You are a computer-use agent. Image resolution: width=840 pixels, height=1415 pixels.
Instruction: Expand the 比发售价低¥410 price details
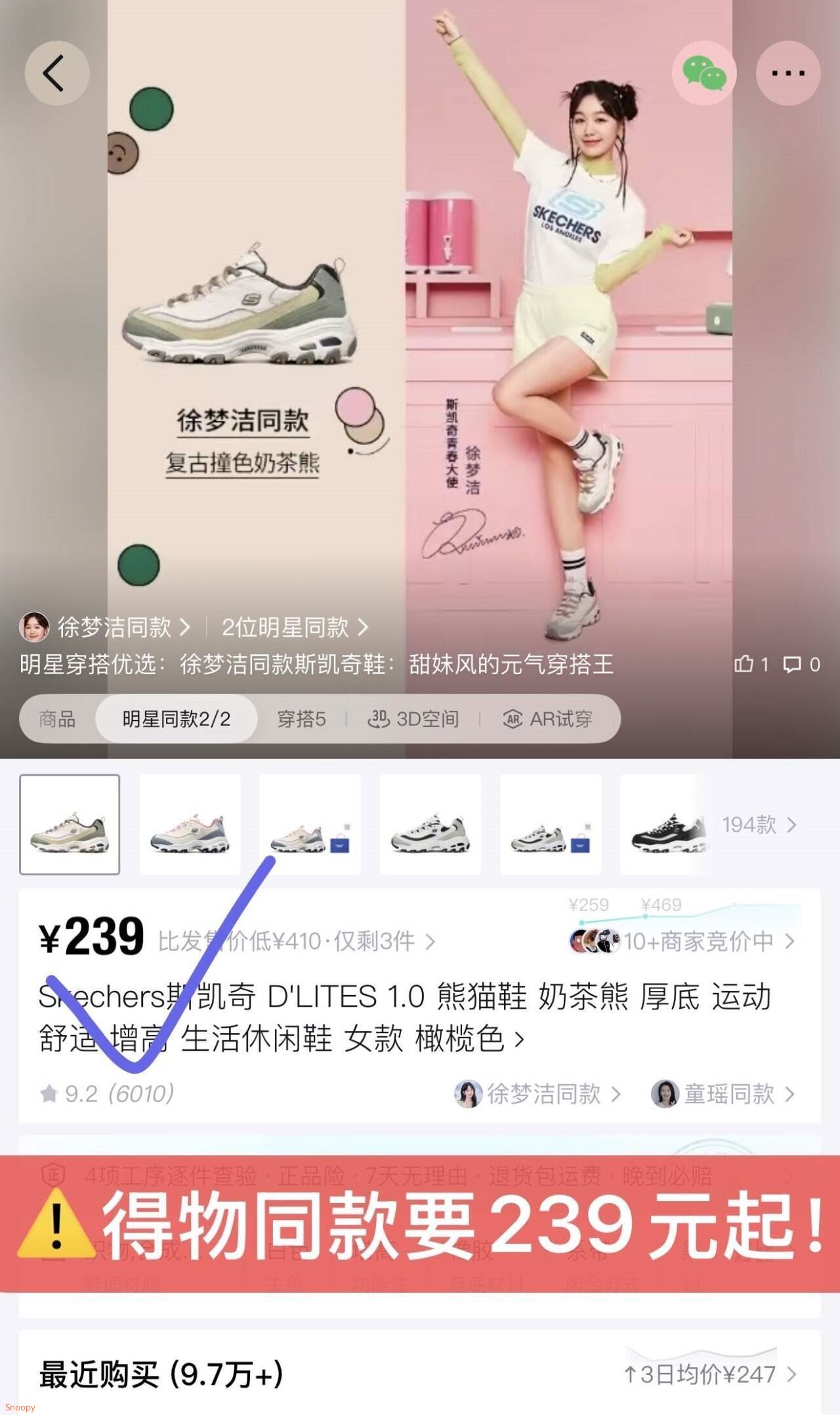(x=297, y=941)
